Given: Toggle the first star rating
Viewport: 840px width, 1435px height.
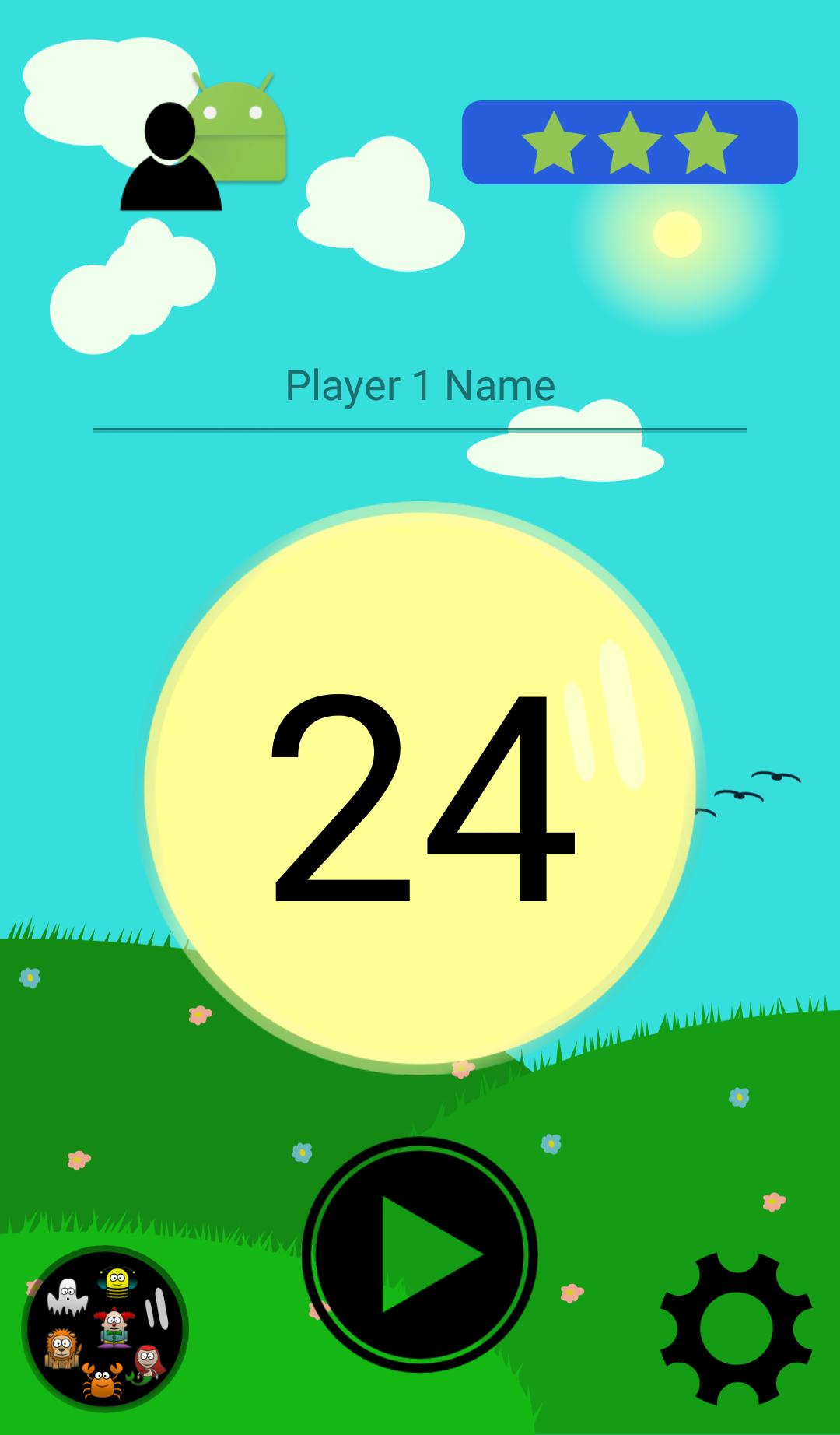Looking at the screenshot, I should pyautogui.click(x=554, y=143).
